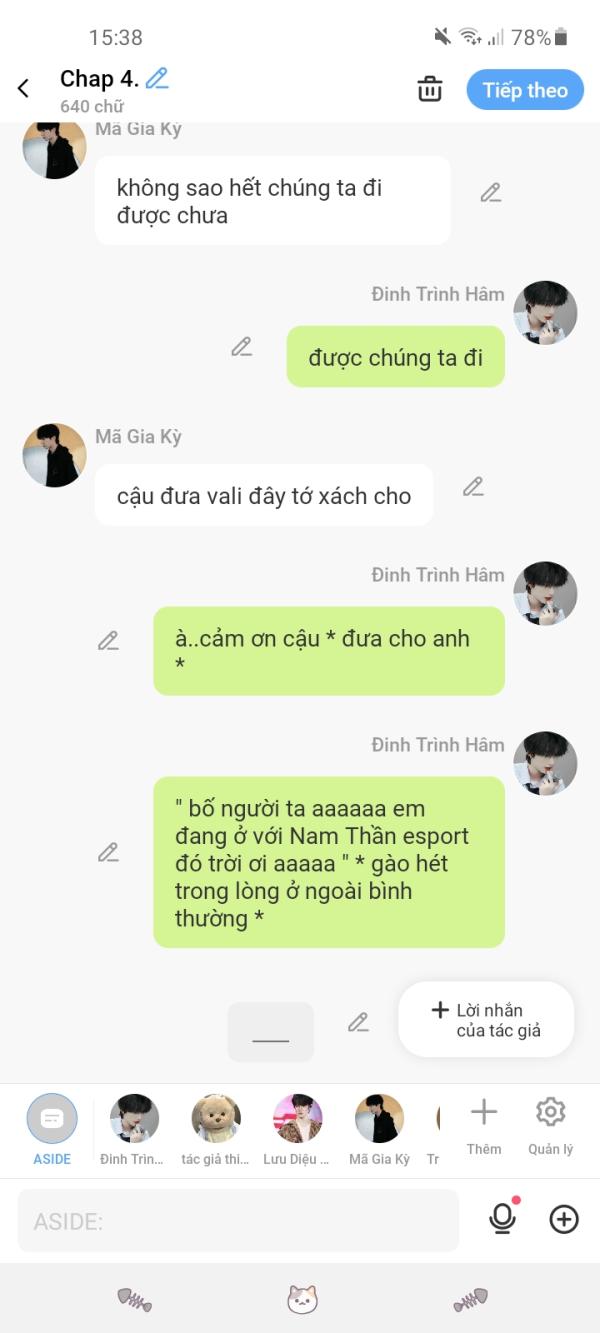Go back using the top-left arrow
600x1333 pixels.
point(23,89)
